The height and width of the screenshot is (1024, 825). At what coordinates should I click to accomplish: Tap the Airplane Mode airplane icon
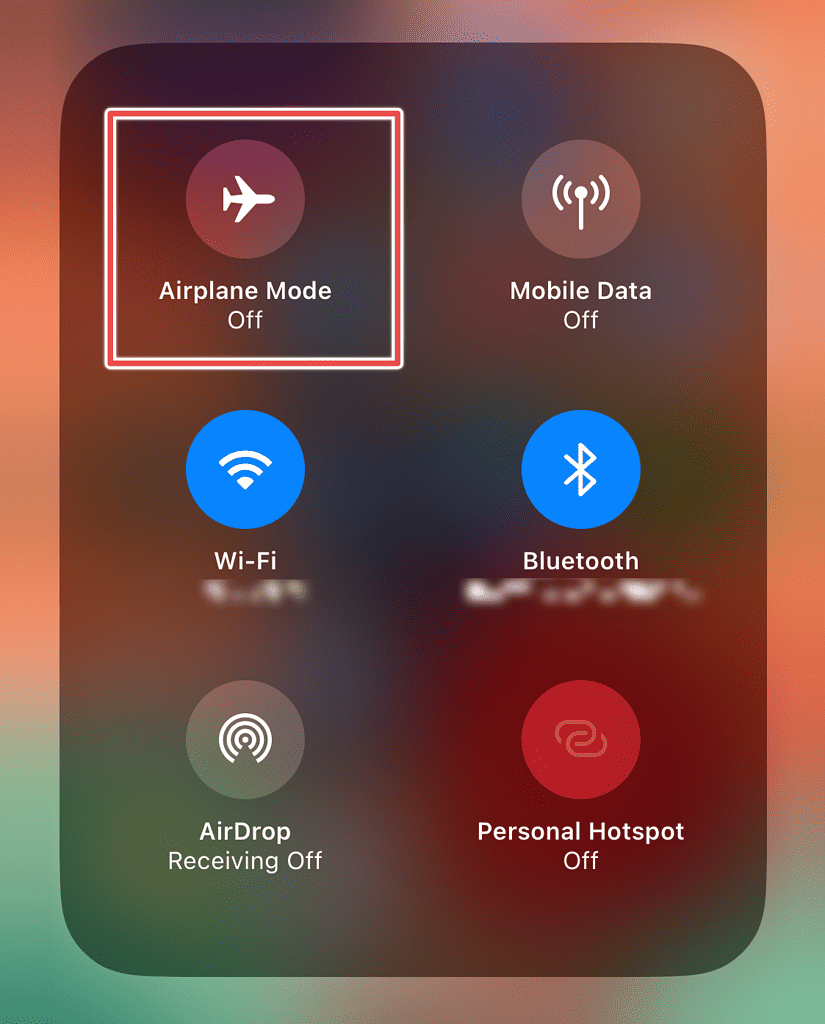click(245, 199)
